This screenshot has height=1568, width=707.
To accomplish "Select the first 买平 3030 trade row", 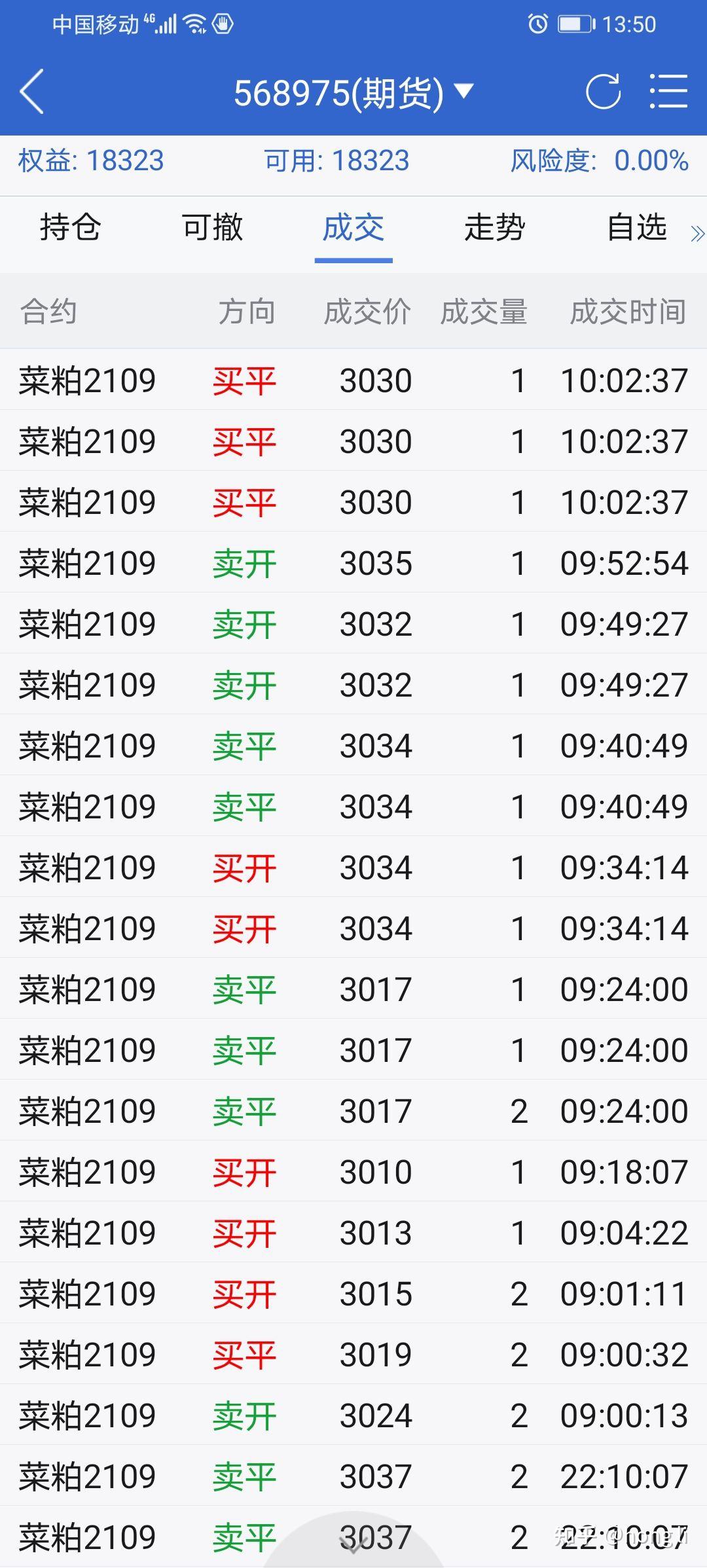I will [353, 380].
